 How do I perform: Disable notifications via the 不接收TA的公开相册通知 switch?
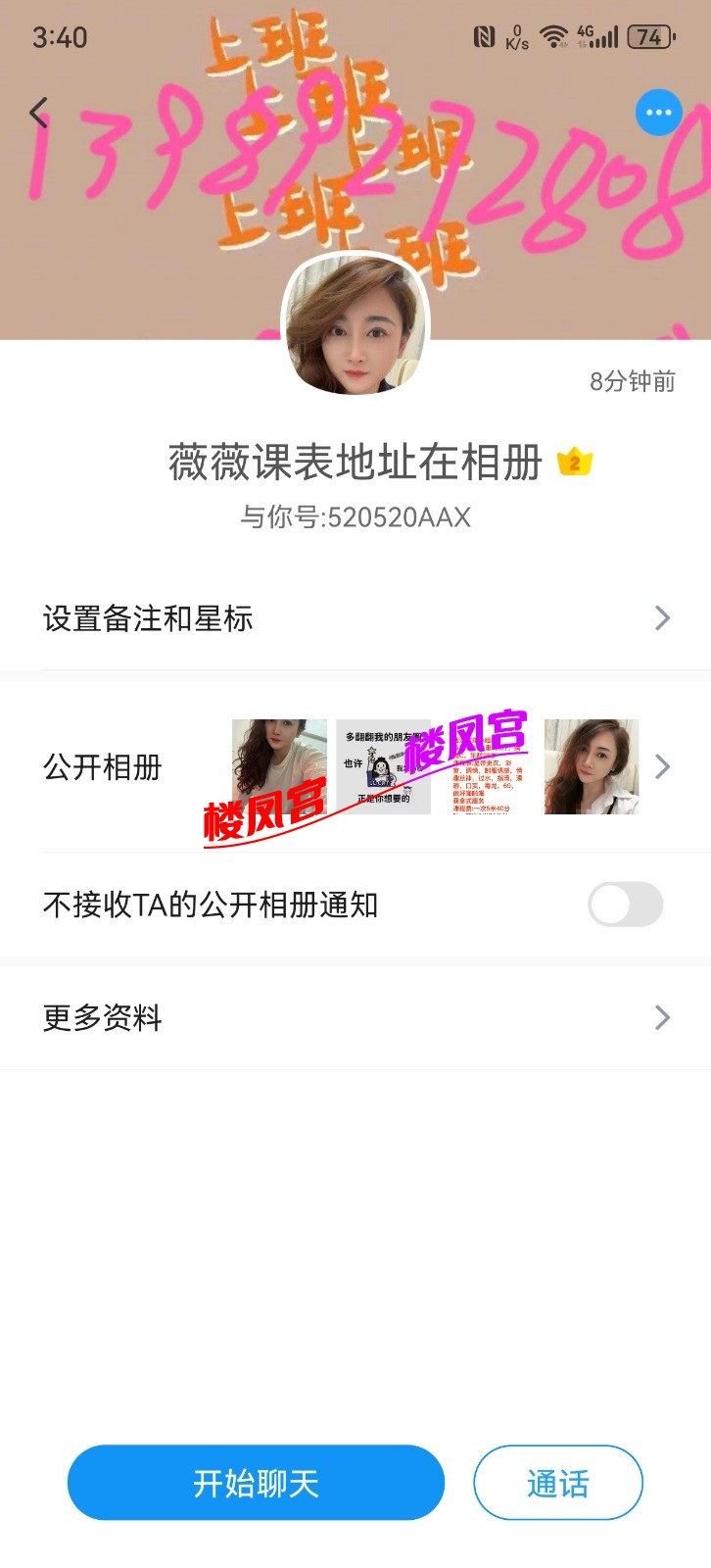tap(625, 904)
